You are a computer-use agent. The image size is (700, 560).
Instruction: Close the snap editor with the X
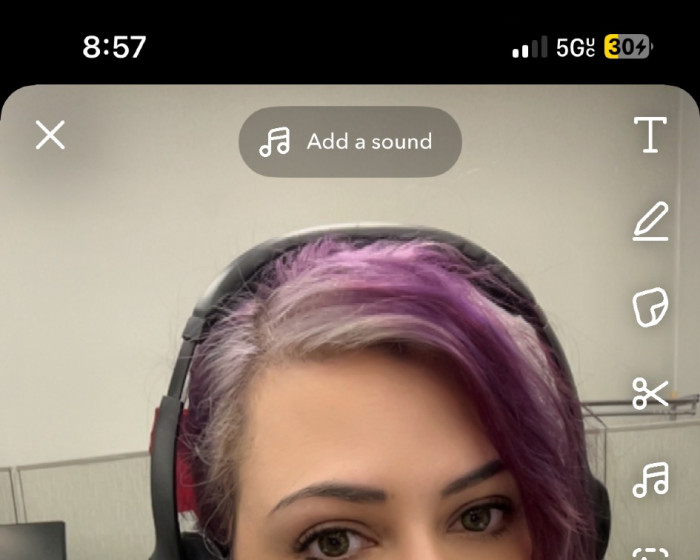click(x=50, y=135)
